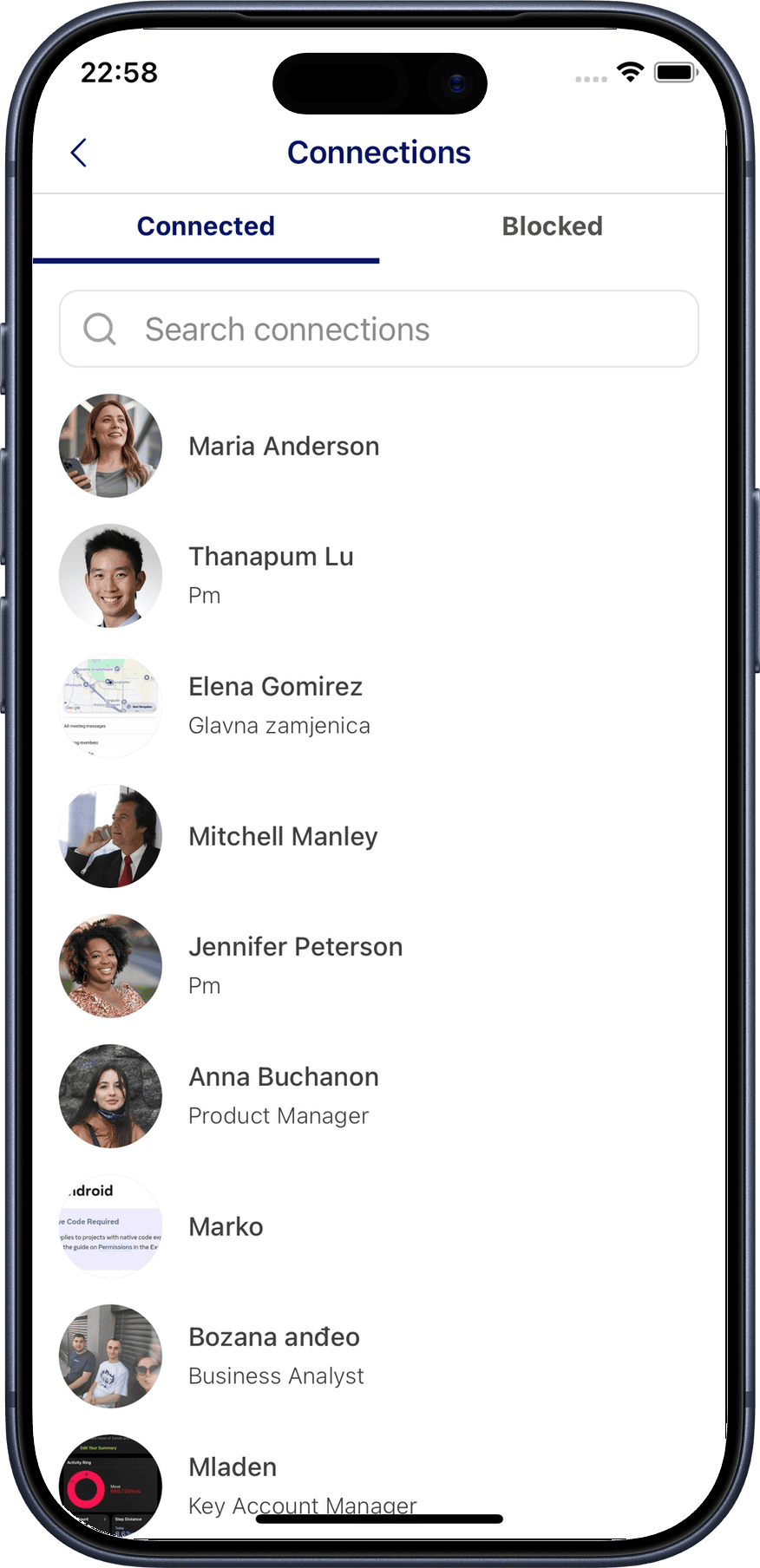Image resolution: width=760 pixels, height=1568 pixels.
Task: Open Marko's Android screenshot avatar
Action: click(x=110, y=1225)
